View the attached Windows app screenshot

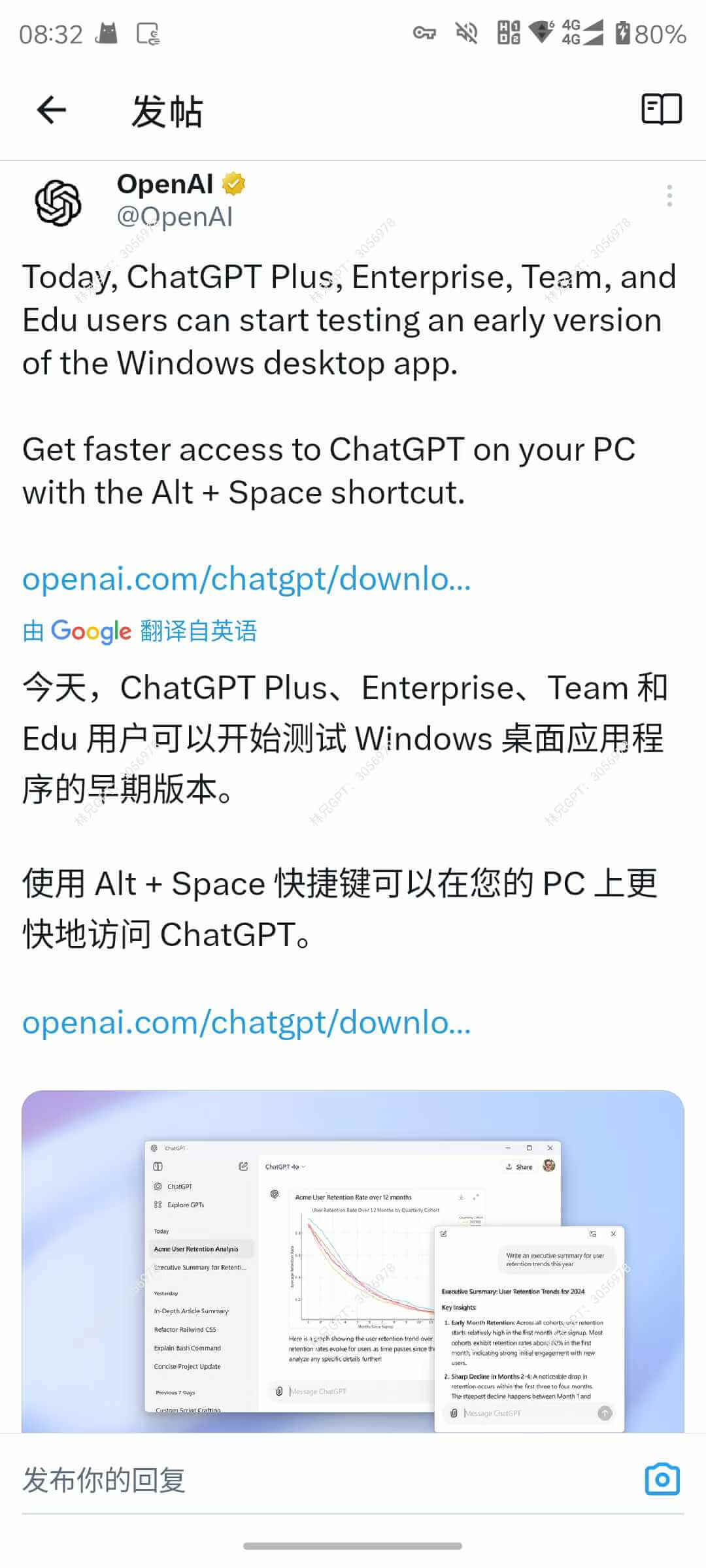(x=353, y=1261)
